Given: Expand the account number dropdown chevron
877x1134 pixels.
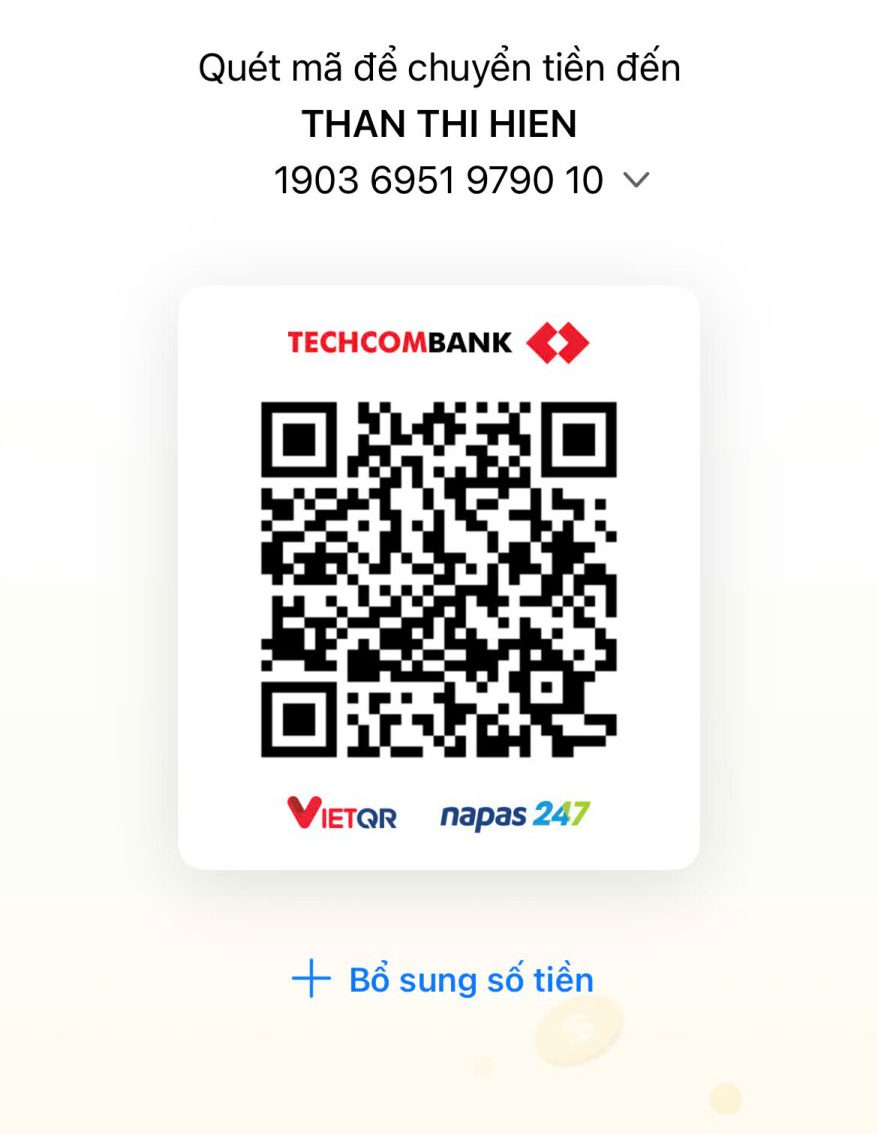Looking at the screenshot, I should 636,181.
